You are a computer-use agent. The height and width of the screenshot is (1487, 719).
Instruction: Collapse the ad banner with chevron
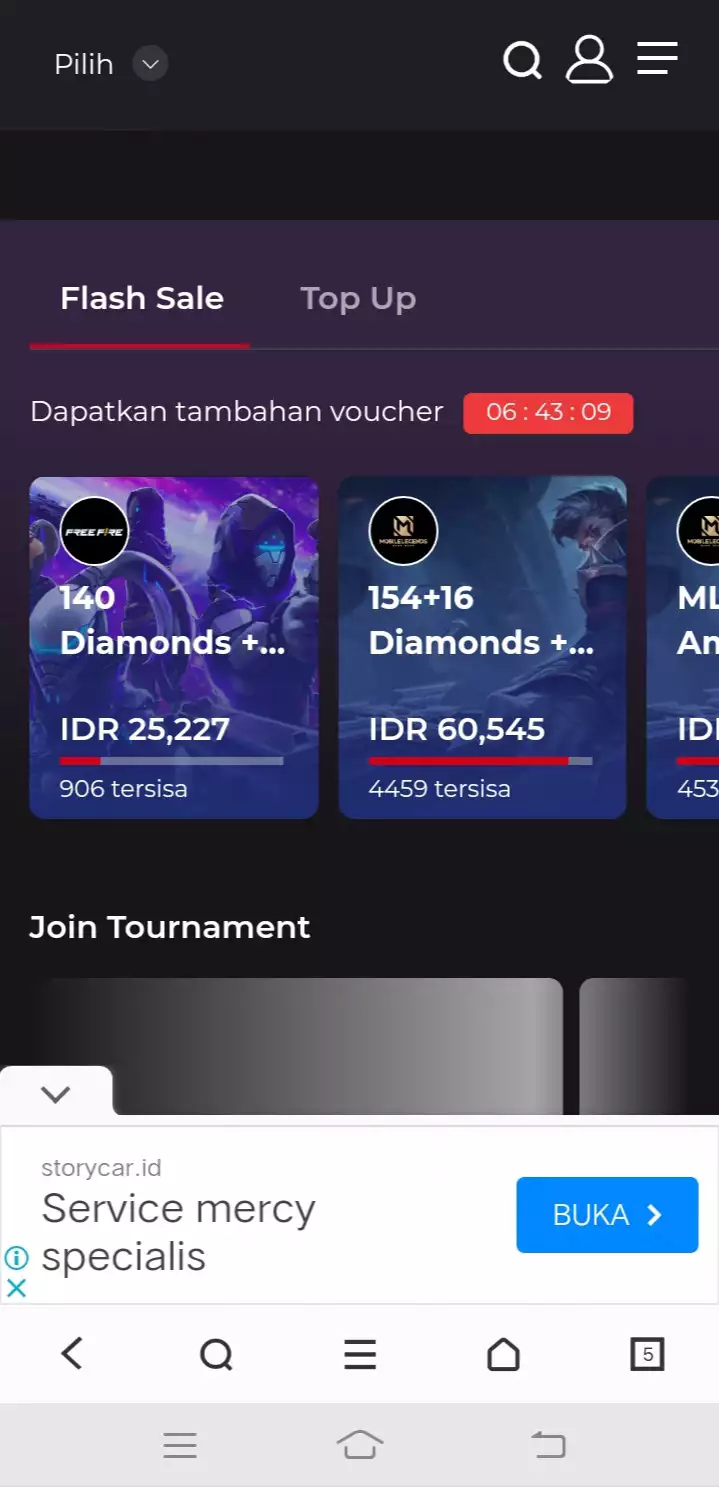pos(56,1093)
